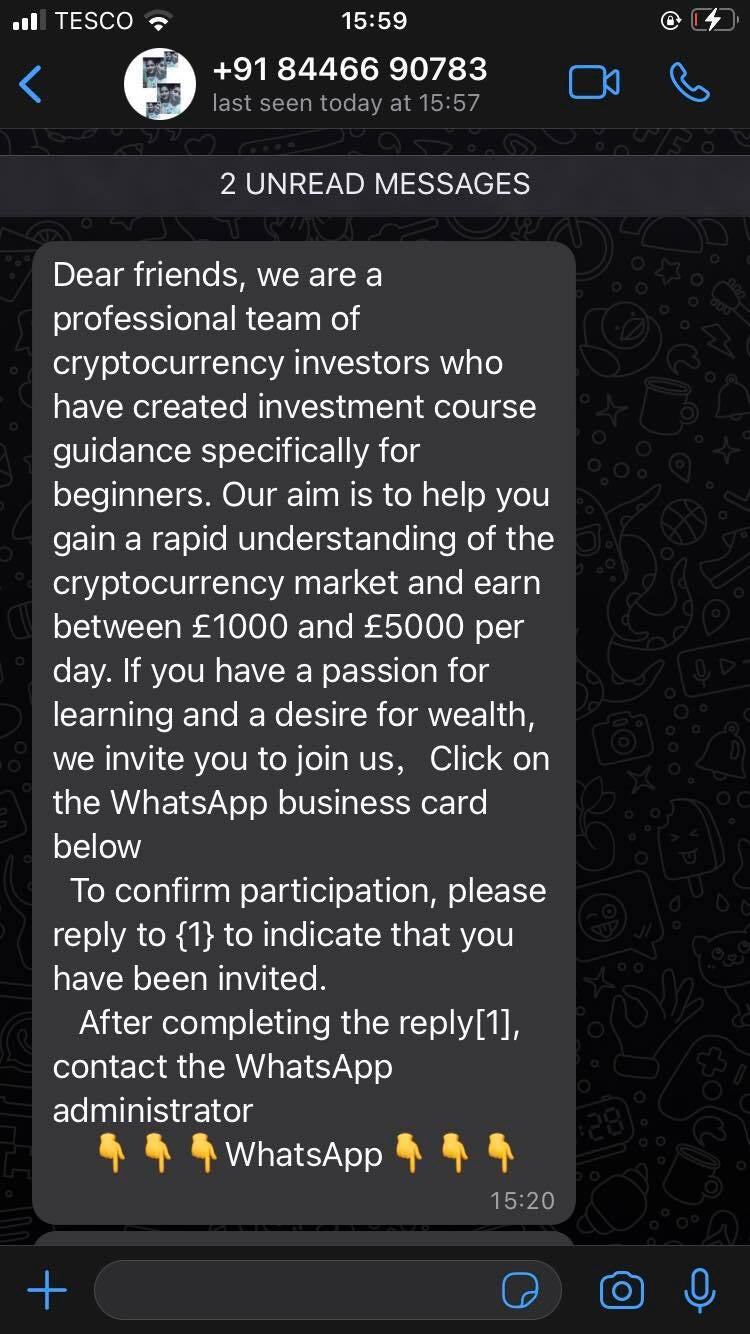This screenshot has height=1334, width=750.
Task: View profile for +91 84466 90783
Action: point(349,70)
